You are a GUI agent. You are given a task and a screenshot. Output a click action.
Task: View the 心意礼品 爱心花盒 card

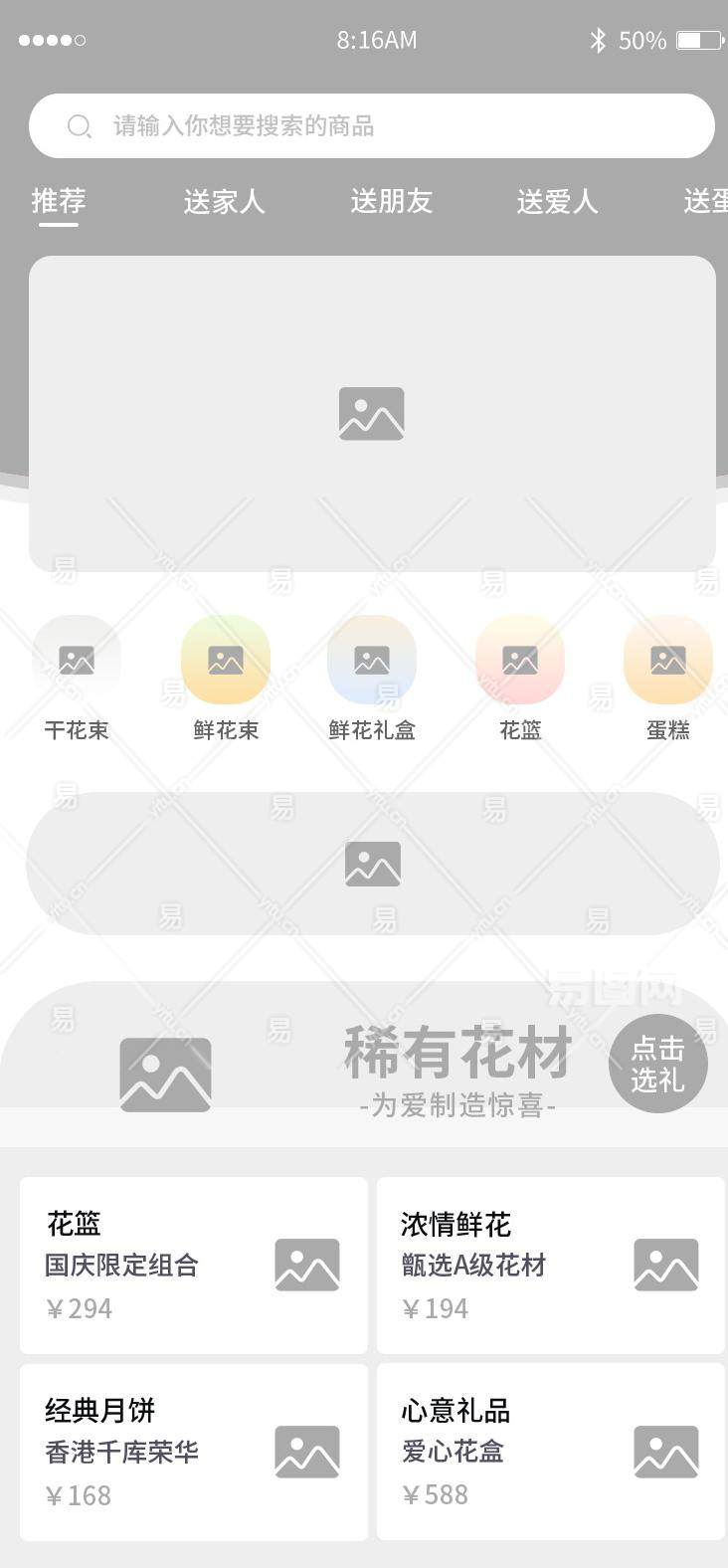[x=550, y=1452]
